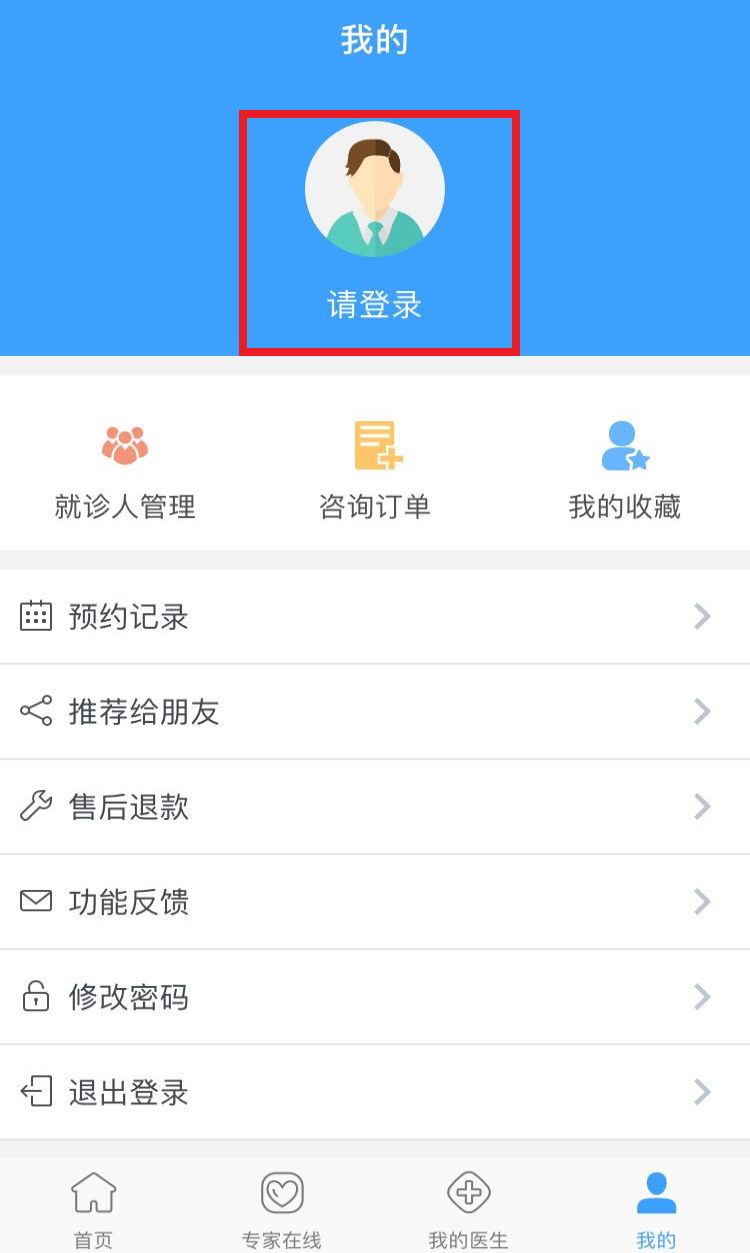Open 预约记录 appointment records row
This screenshot has width=750, height=1253.
coord(375,616)
